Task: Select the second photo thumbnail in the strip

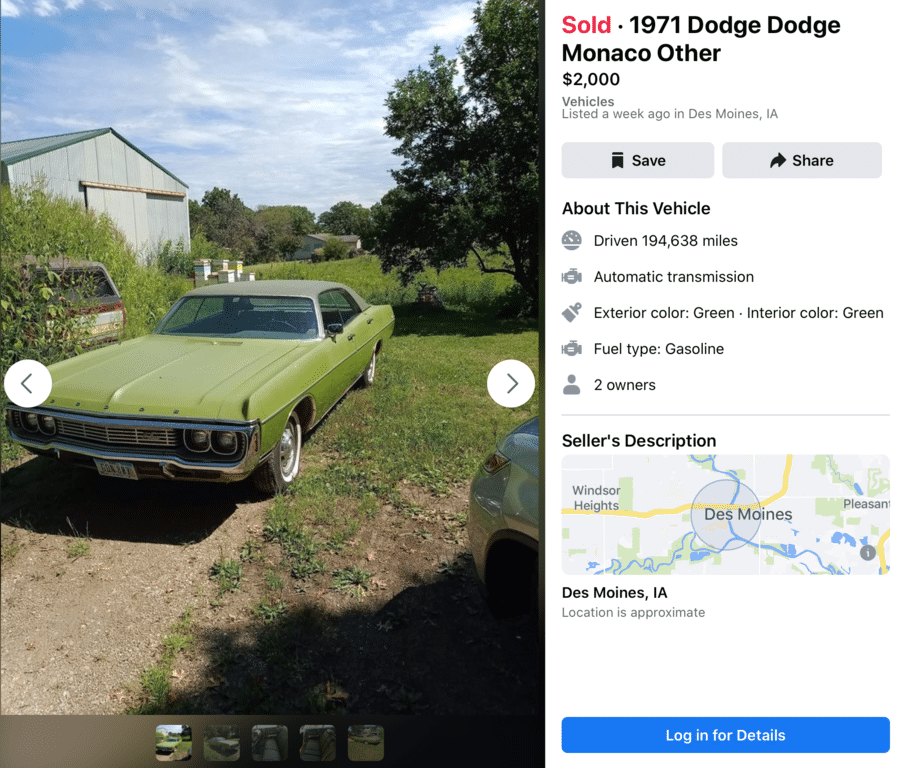Action: coord(222,743)
